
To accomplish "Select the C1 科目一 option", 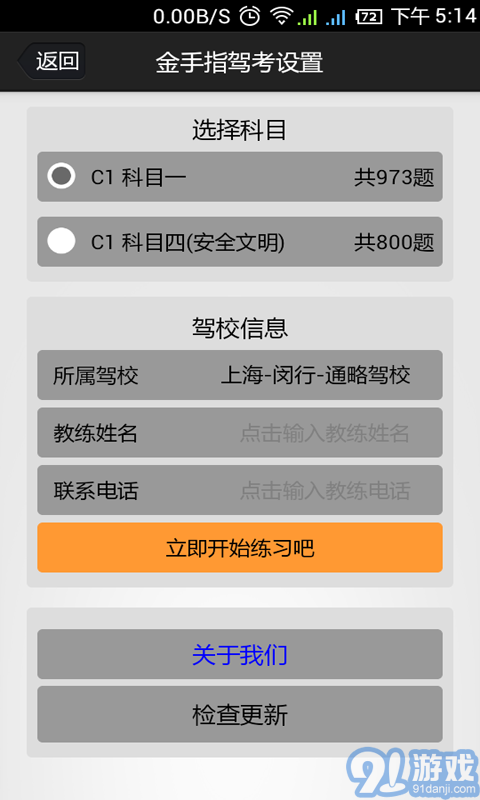I will pos(240,177).
